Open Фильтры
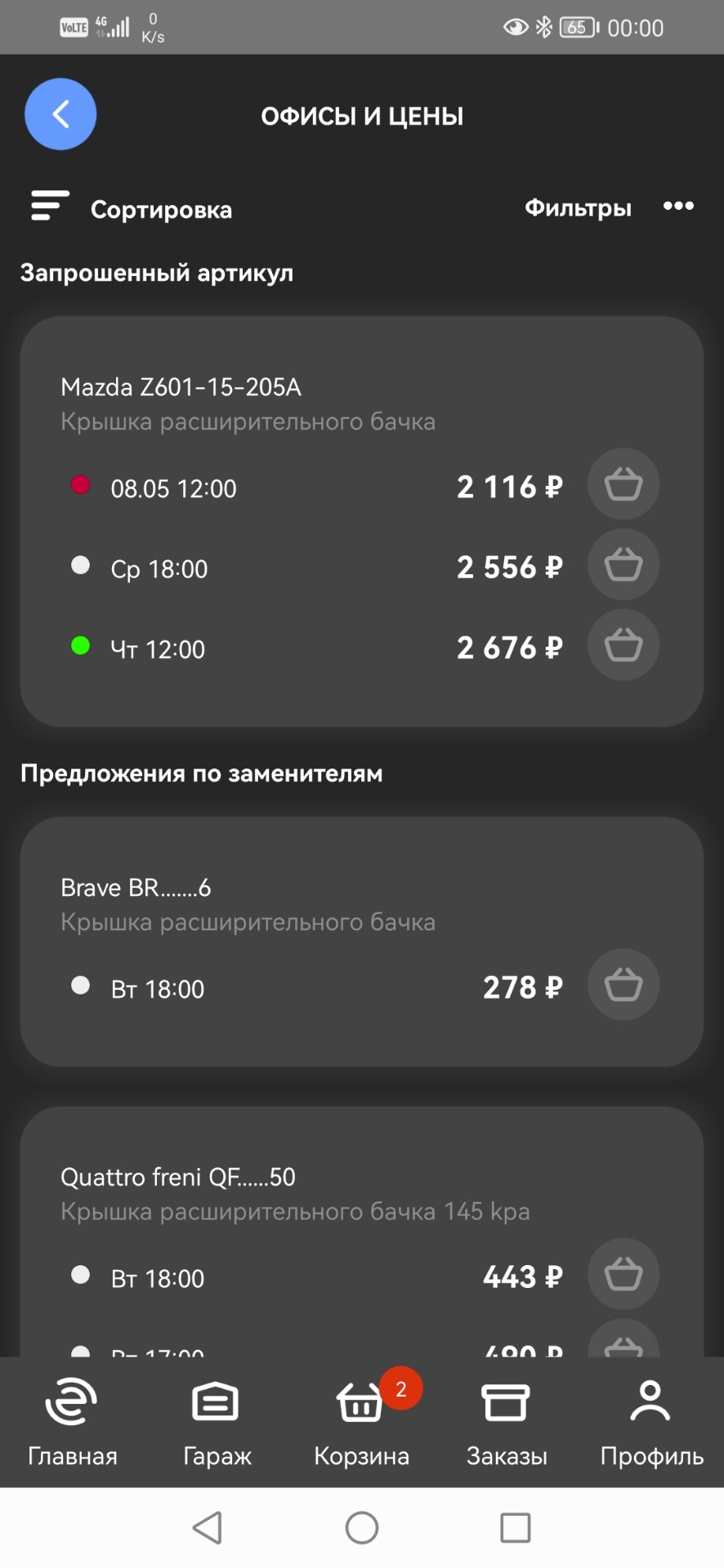Screen dimensions: 724x1568 click(x=578, y=207)
